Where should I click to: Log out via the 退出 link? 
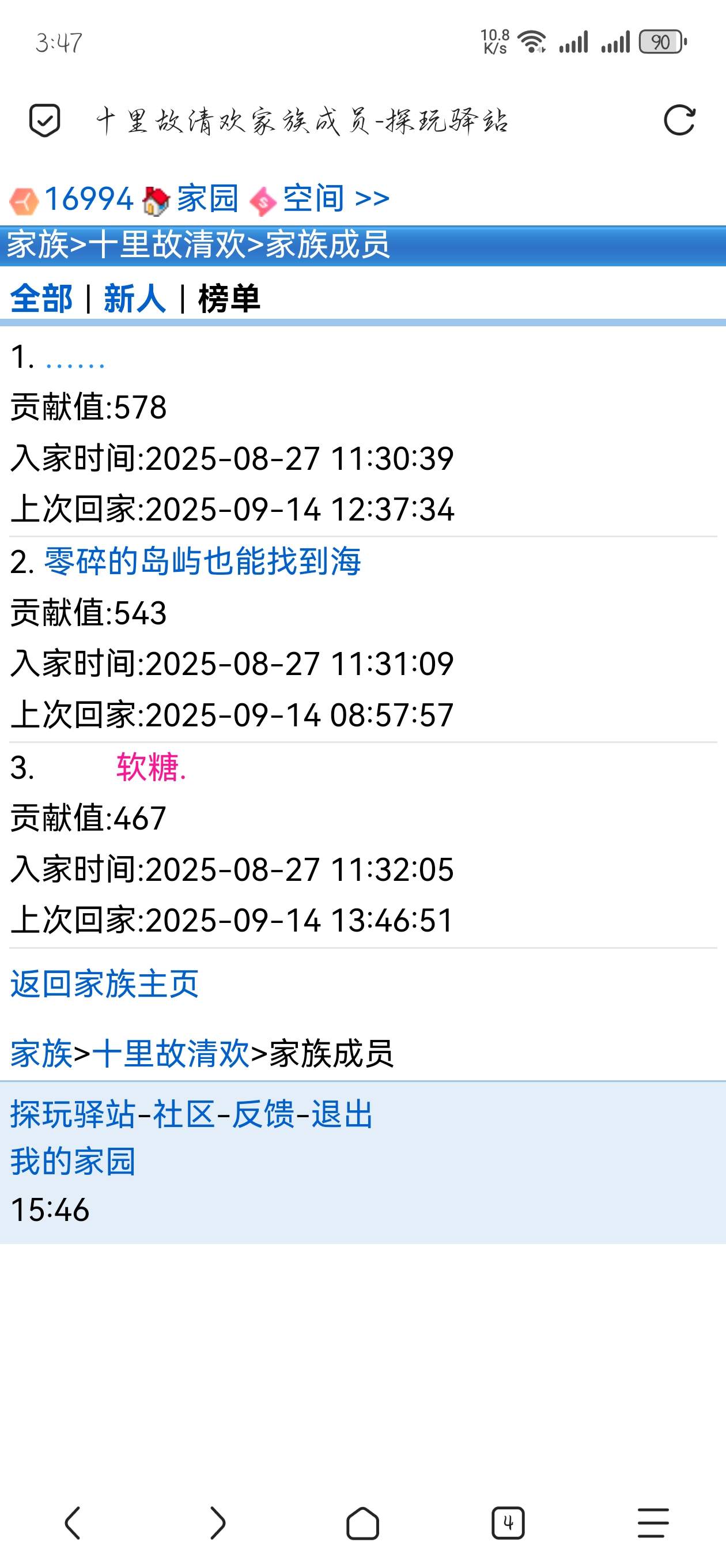point(342,1114)
